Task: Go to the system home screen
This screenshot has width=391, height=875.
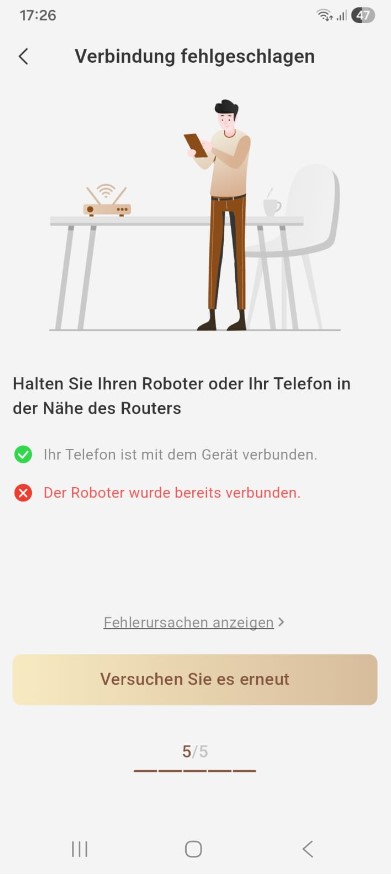Action: click(193, 849)
